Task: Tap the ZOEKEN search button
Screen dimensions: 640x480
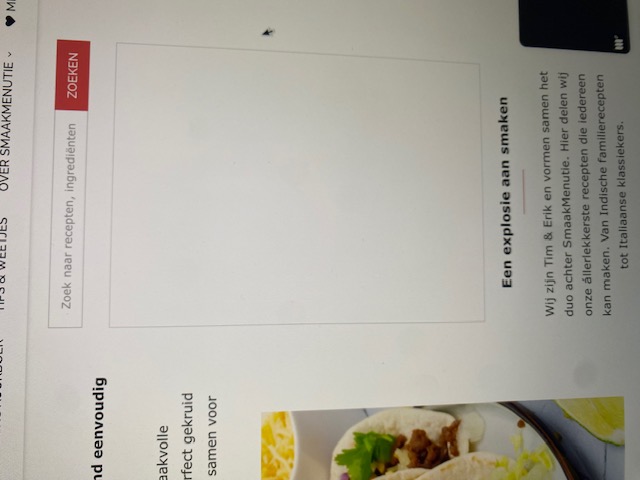Action: [x=73, y=74]
